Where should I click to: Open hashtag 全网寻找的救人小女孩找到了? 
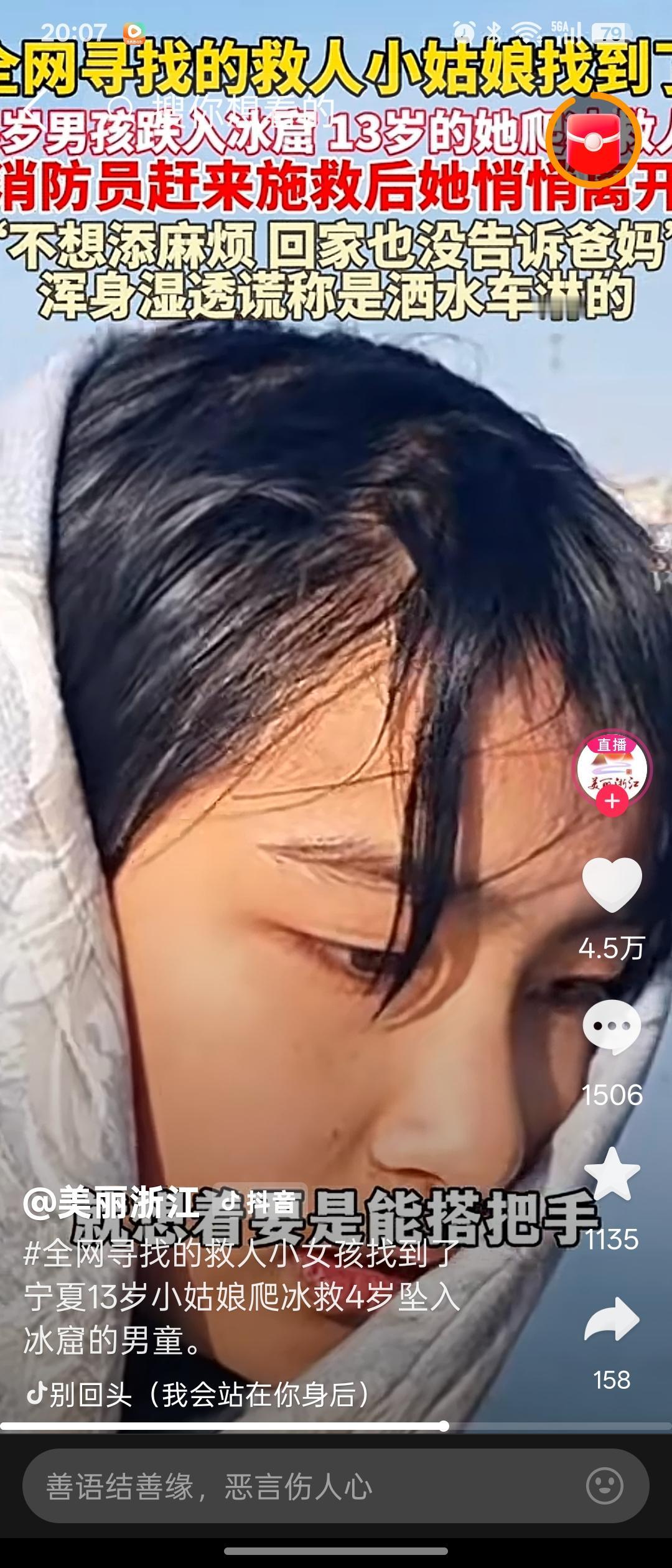(x=241, y=1253)
